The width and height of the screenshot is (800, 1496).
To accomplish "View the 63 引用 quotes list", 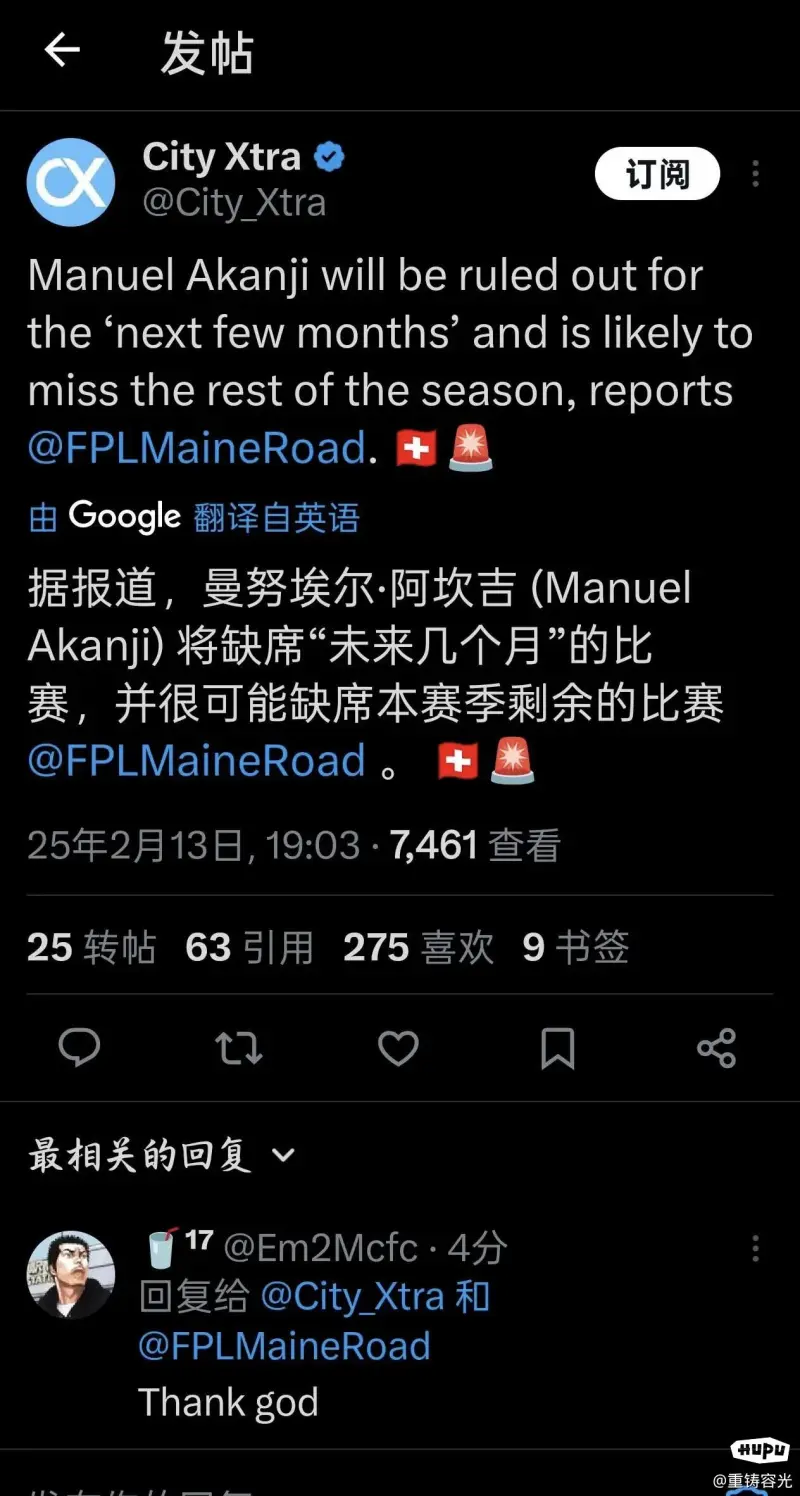I will 249,947.
